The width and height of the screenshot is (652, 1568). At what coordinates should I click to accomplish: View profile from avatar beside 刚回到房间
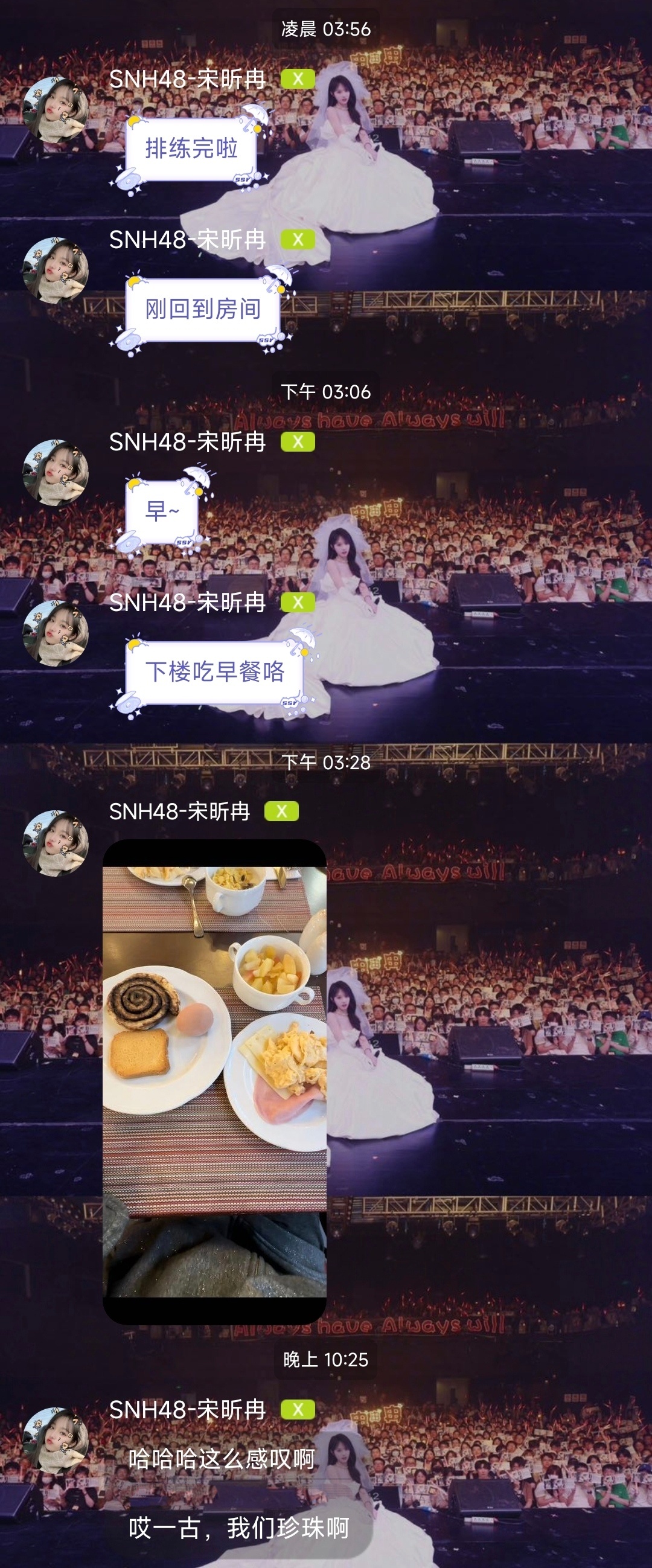56,270
